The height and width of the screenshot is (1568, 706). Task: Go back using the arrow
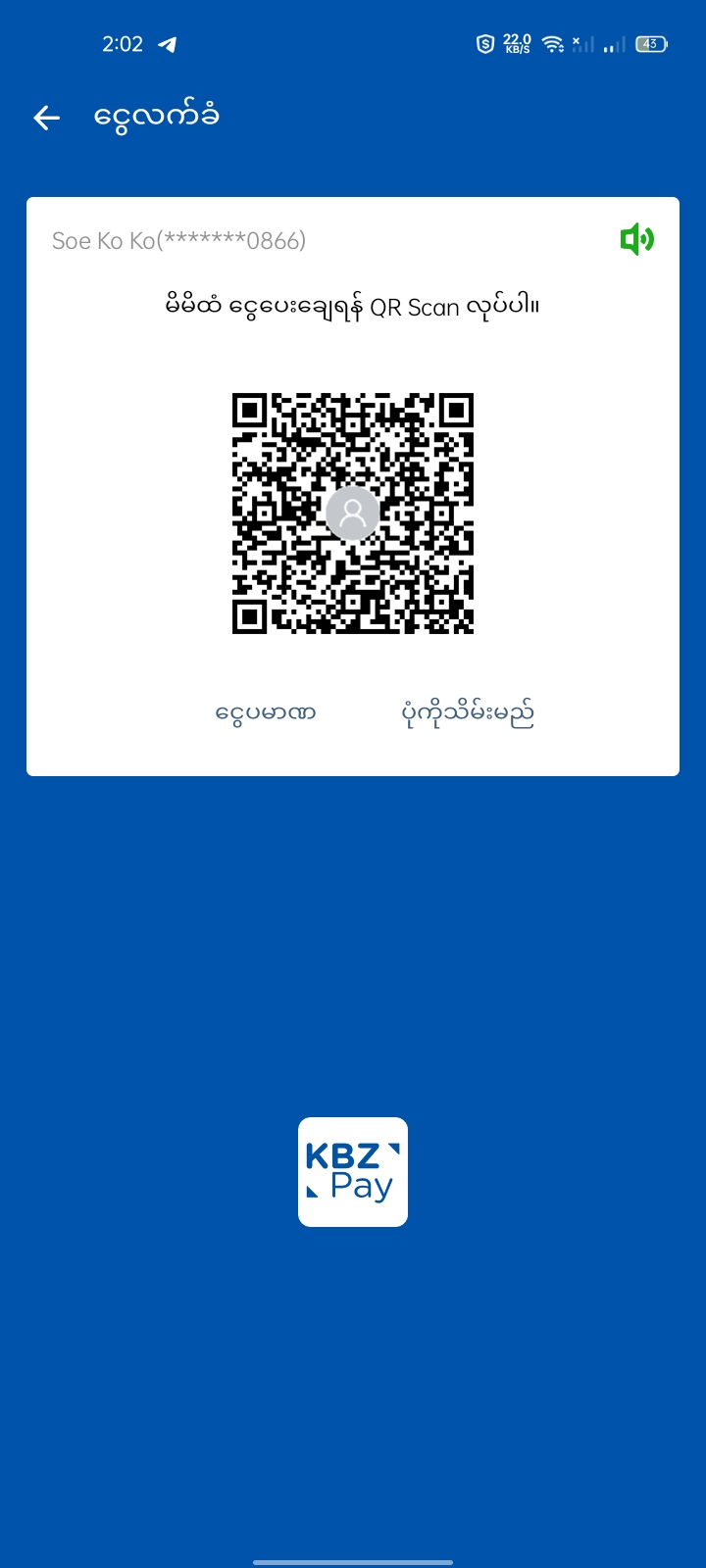point(47,119)
